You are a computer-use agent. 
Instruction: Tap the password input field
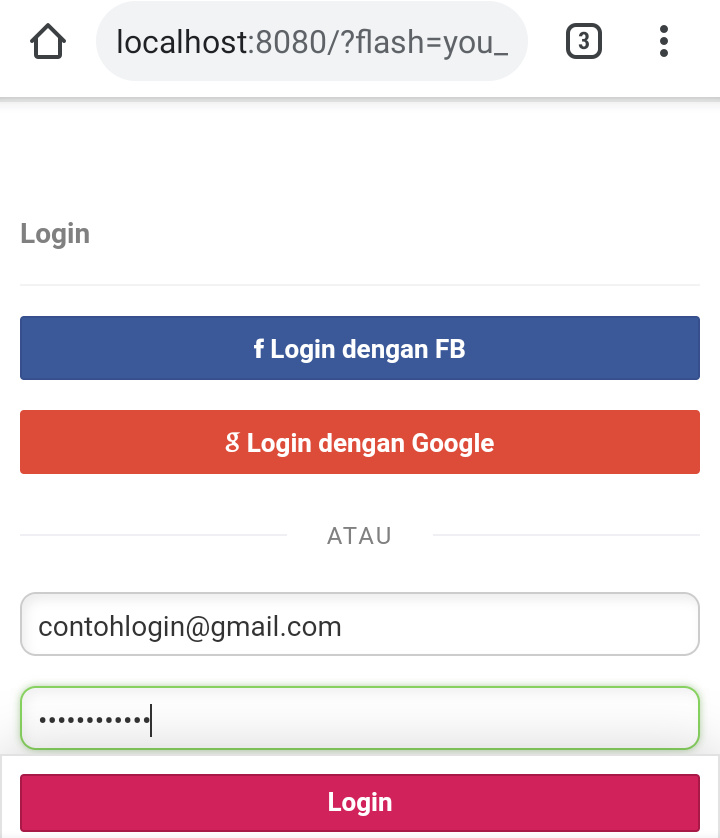(360, 718)
